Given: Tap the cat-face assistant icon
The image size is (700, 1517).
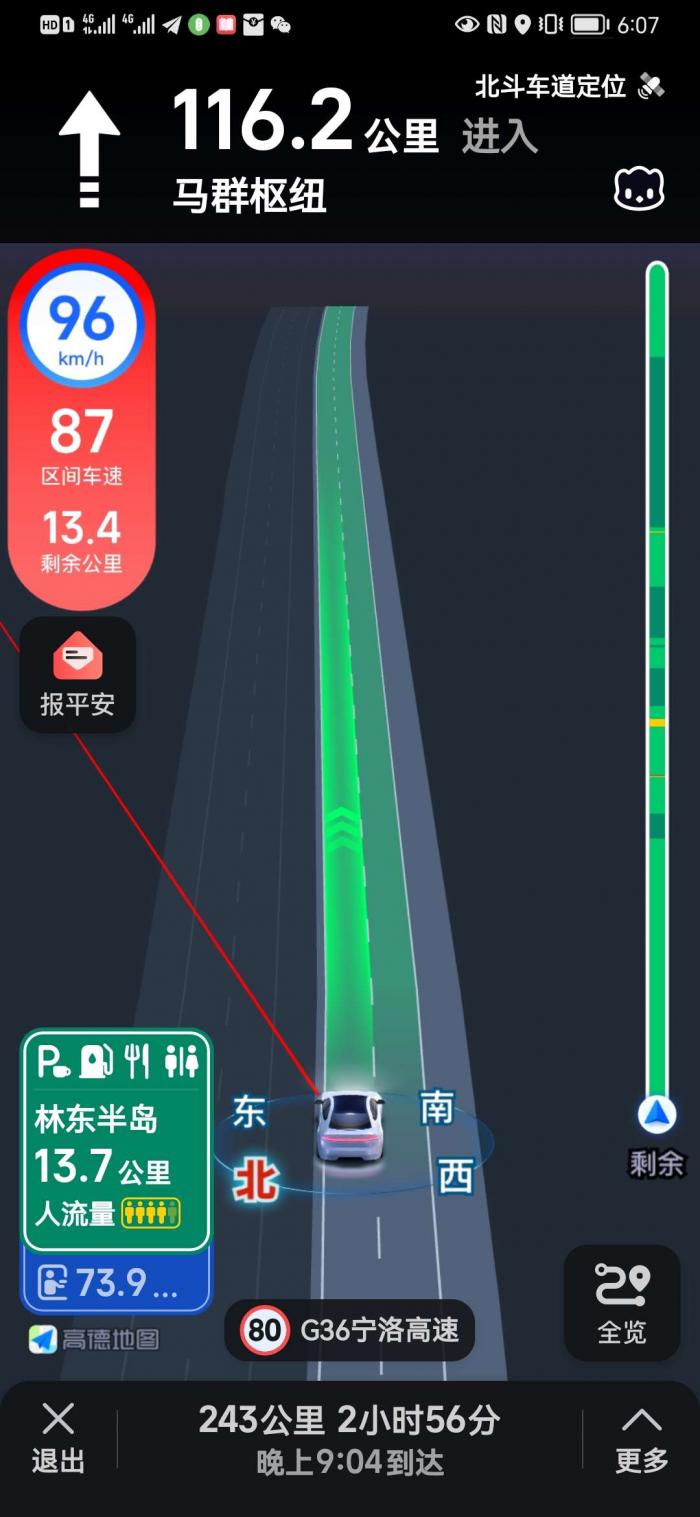Looking at the screenshot, I should 639,188.
